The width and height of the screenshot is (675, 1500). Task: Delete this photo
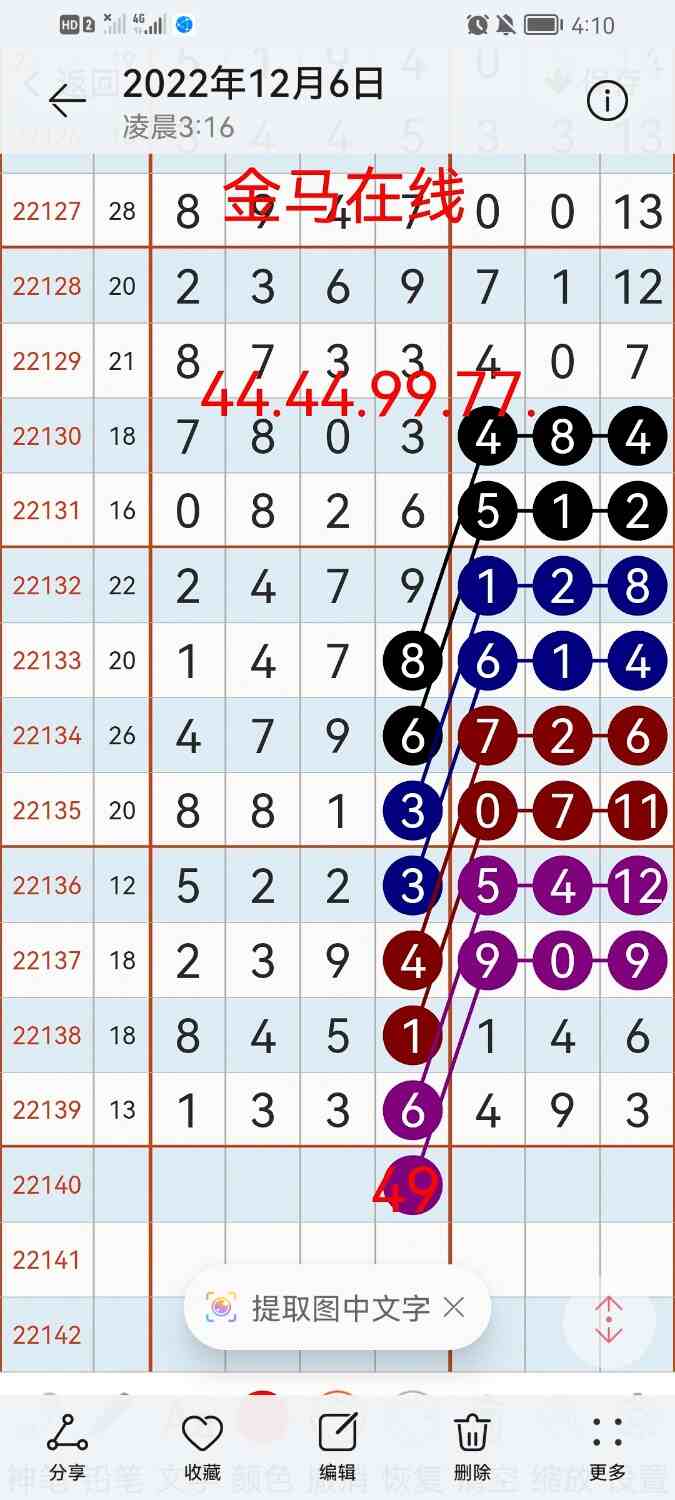point(472,1446)
